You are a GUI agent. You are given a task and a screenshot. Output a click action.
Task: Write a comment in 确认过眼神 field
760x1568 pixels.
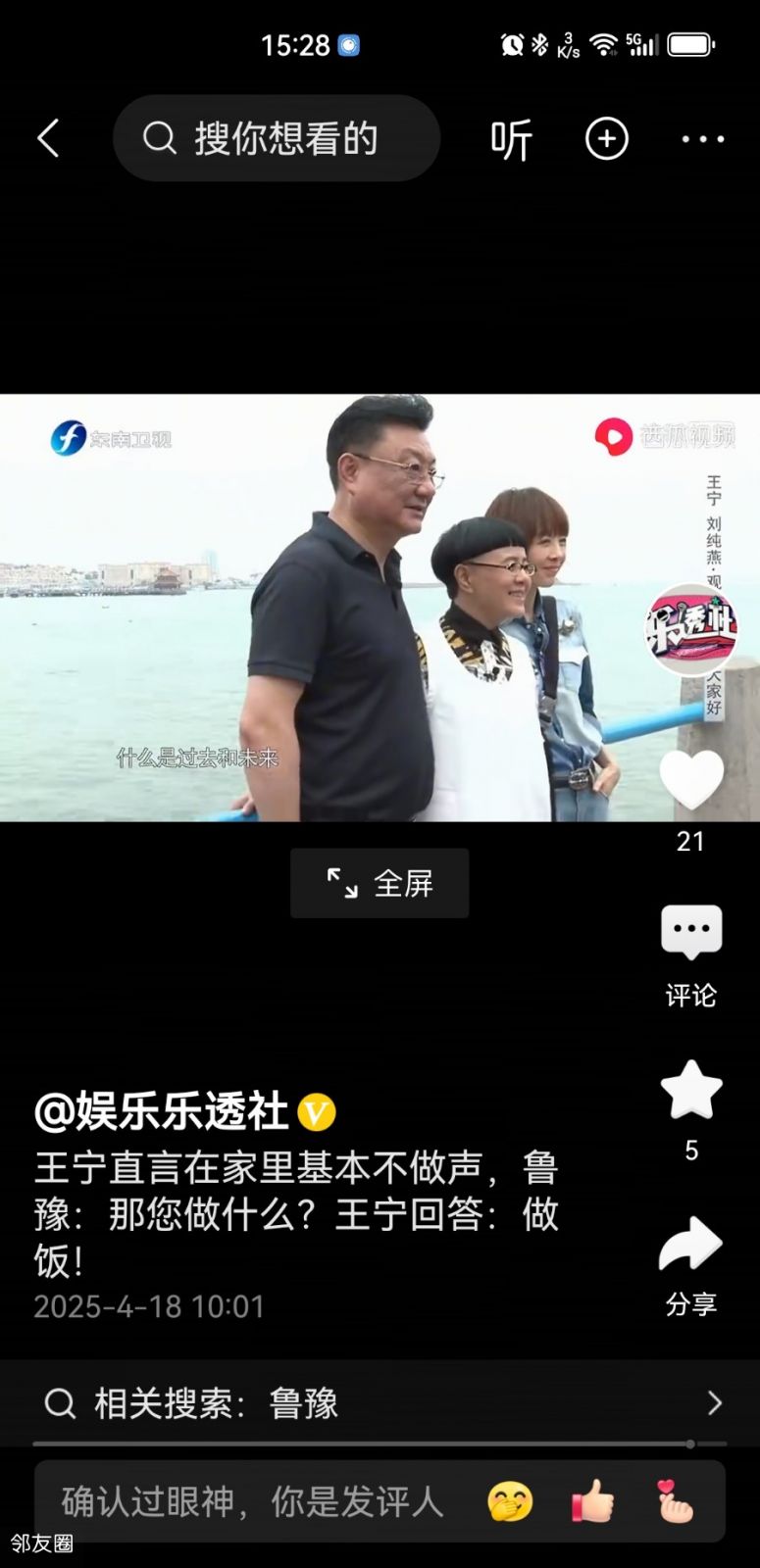(x=253, y=1501)
